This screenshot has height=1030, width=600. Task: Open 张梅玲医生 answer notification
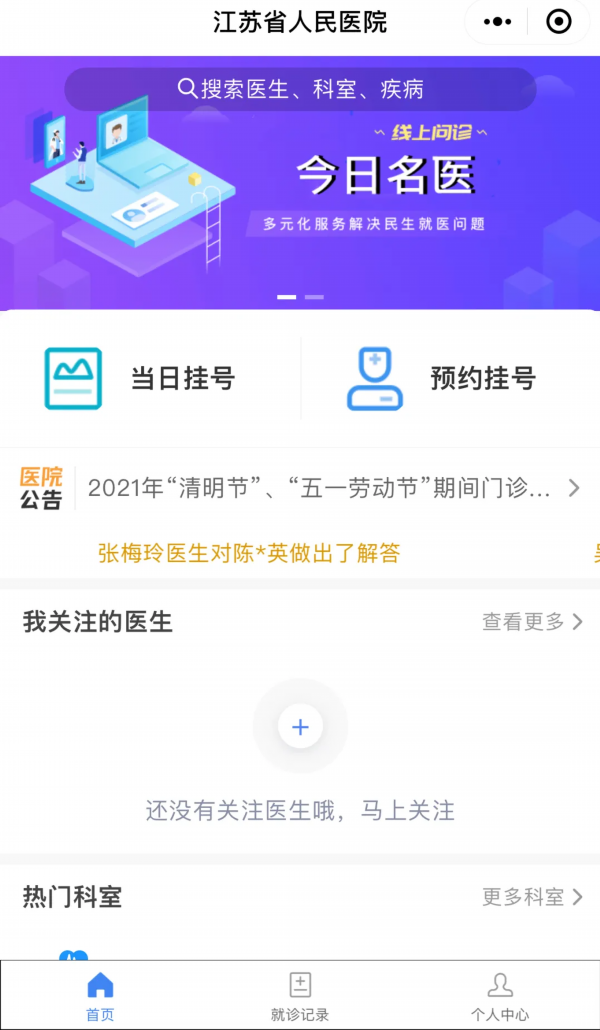[249, 553]
